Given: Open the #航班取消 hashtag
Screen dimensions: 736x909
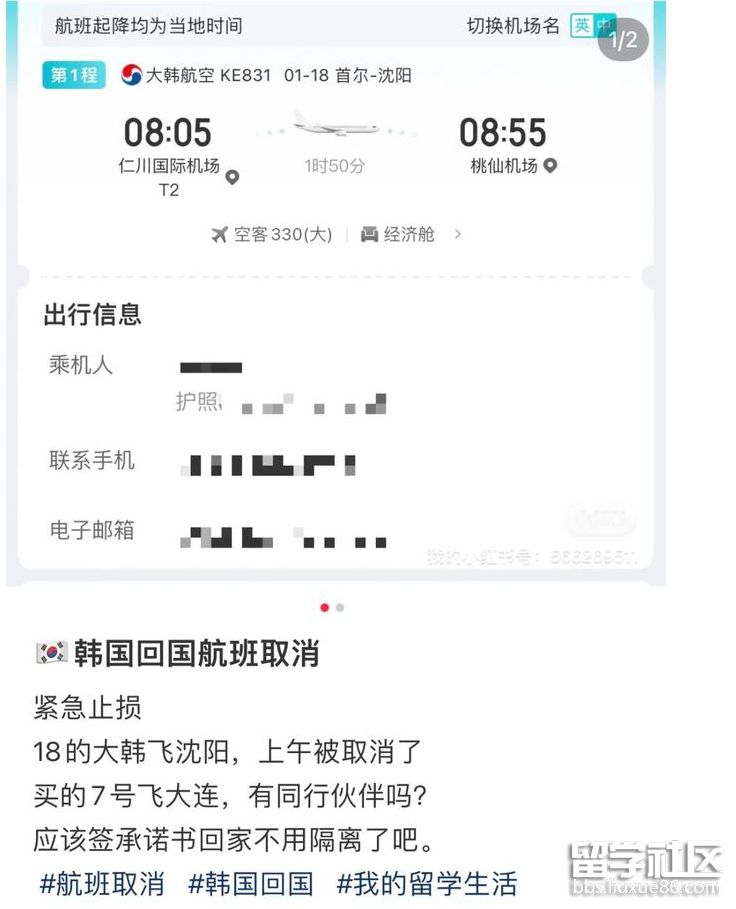Looking at the screenshot, I should pos(101,883).
